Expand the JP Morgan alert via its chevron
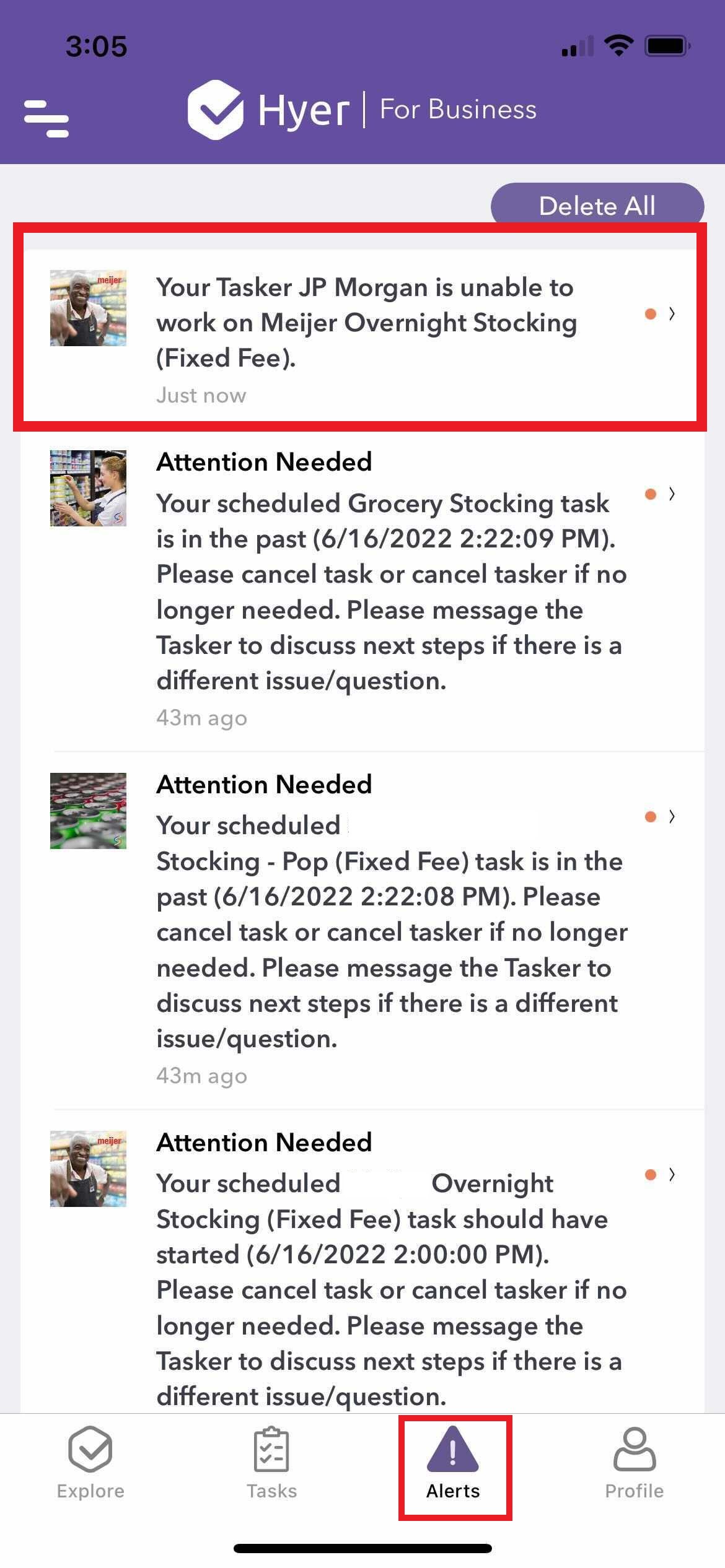Screen dimensions: 725x1568 [x=673, y=315]
